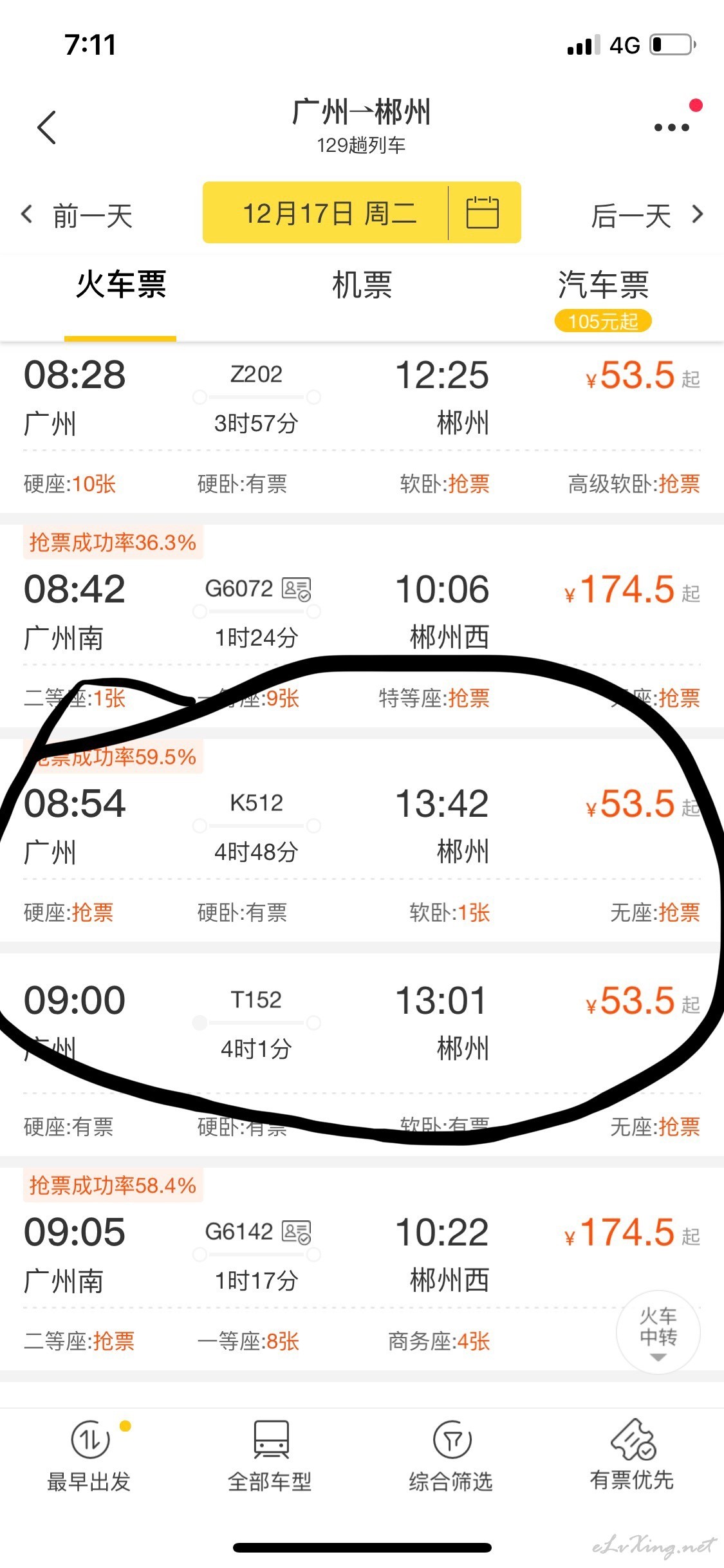Go to the previous day 前一天
This screenshot has height=1568, width=724.
77,215
